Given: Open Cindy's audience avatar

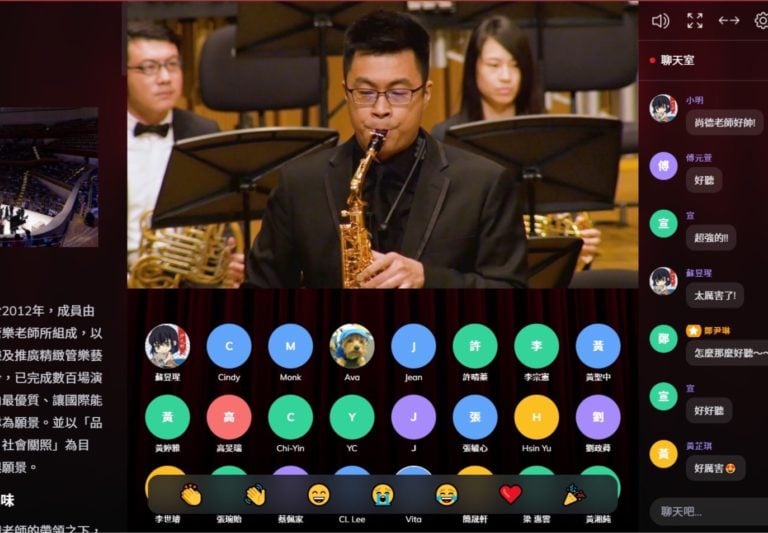Looking at the screenshot, I should click(228, 346).
